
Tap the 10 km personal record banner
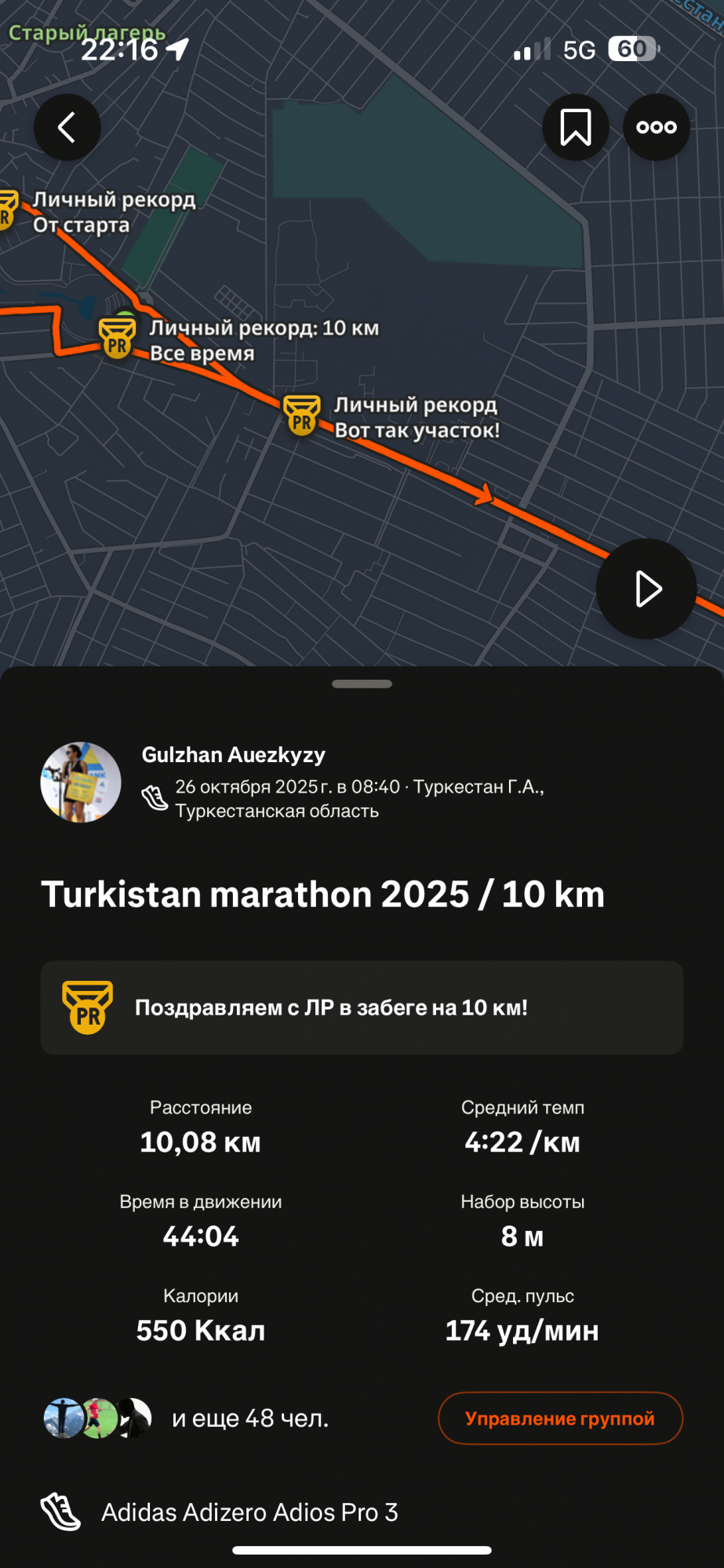tap(362, 1007)
